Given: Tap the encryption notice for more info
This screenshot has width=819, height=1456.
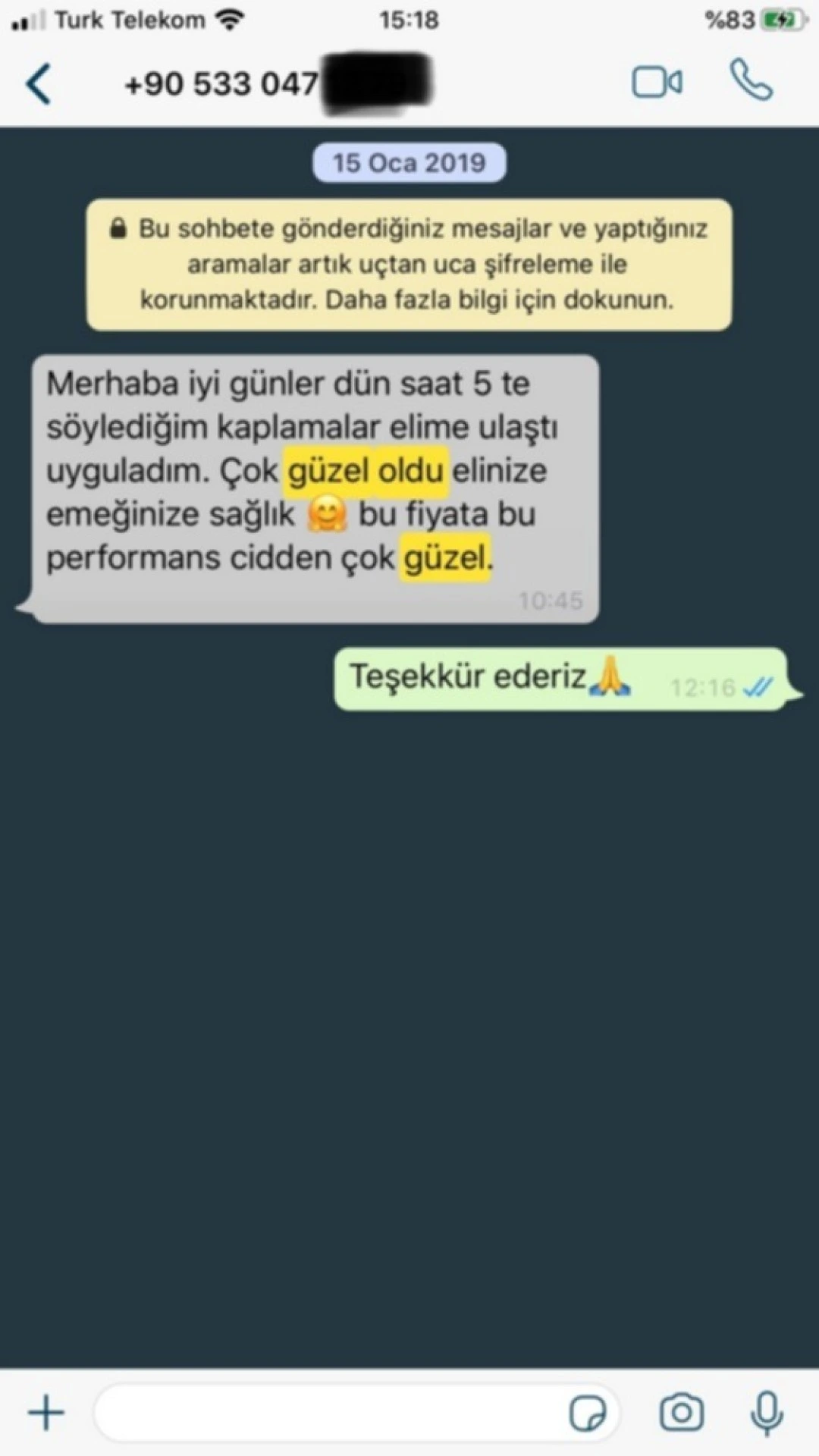Looking at the screenshot, I should [409, 264].
